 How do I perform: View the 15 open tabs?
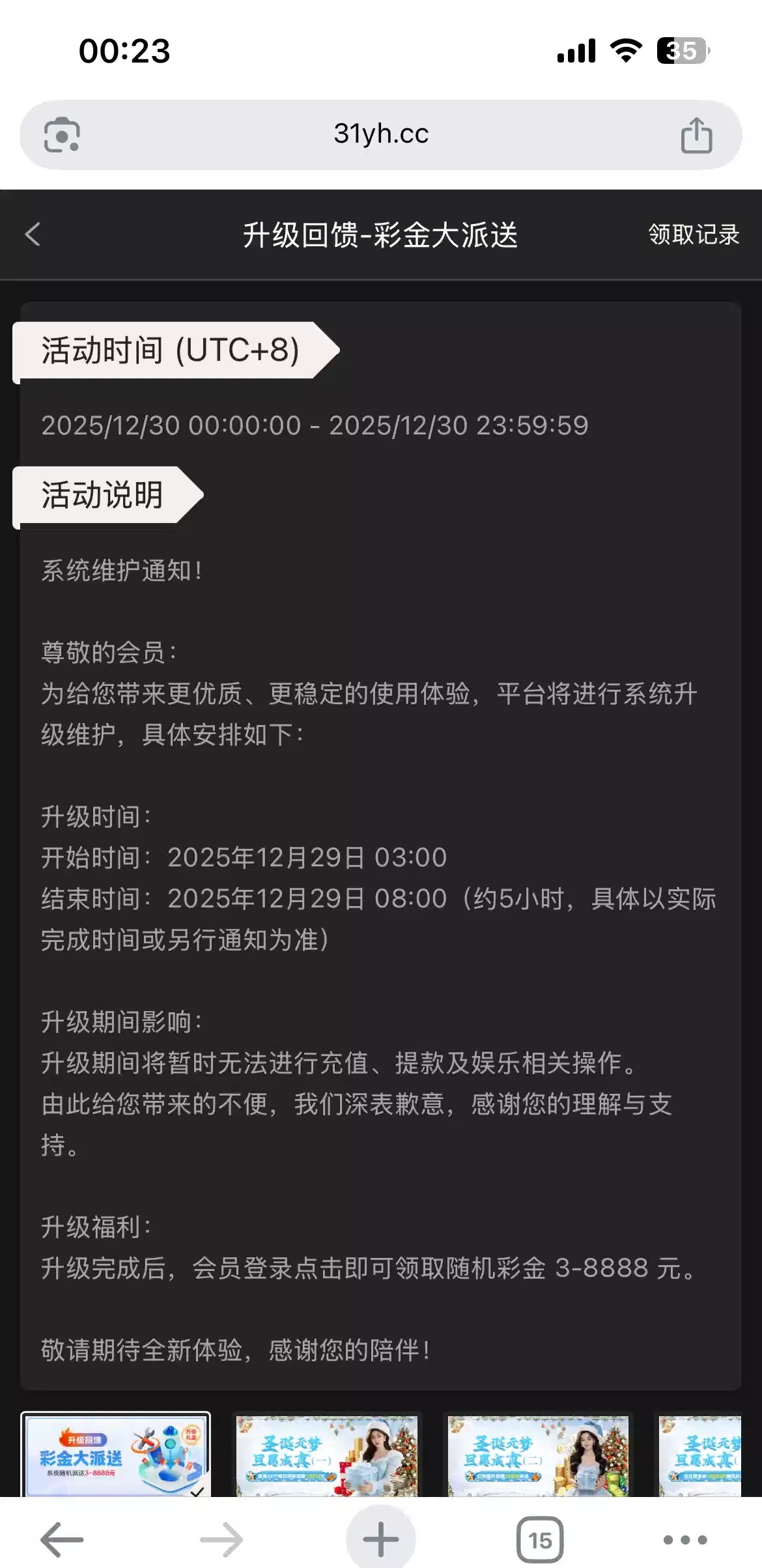click(x=540, y=1540)
